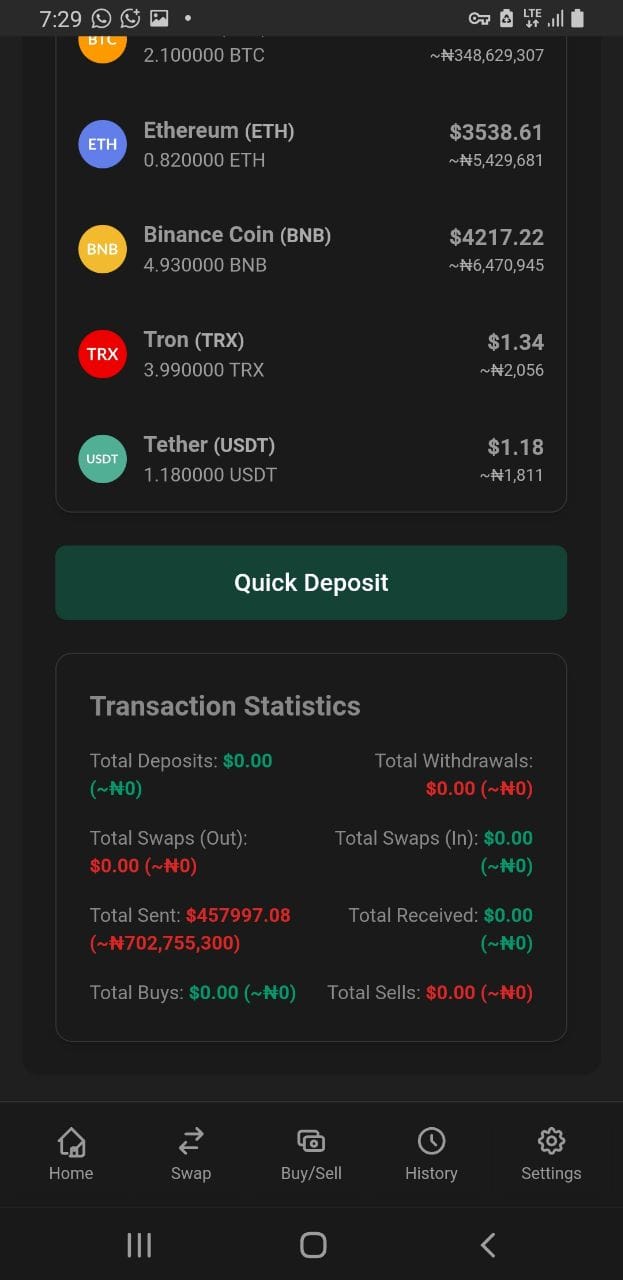Screen dimensions: 623x1280
Task: Open the Settings tab
Action: pyautogui.click(x=551, y=1154)
